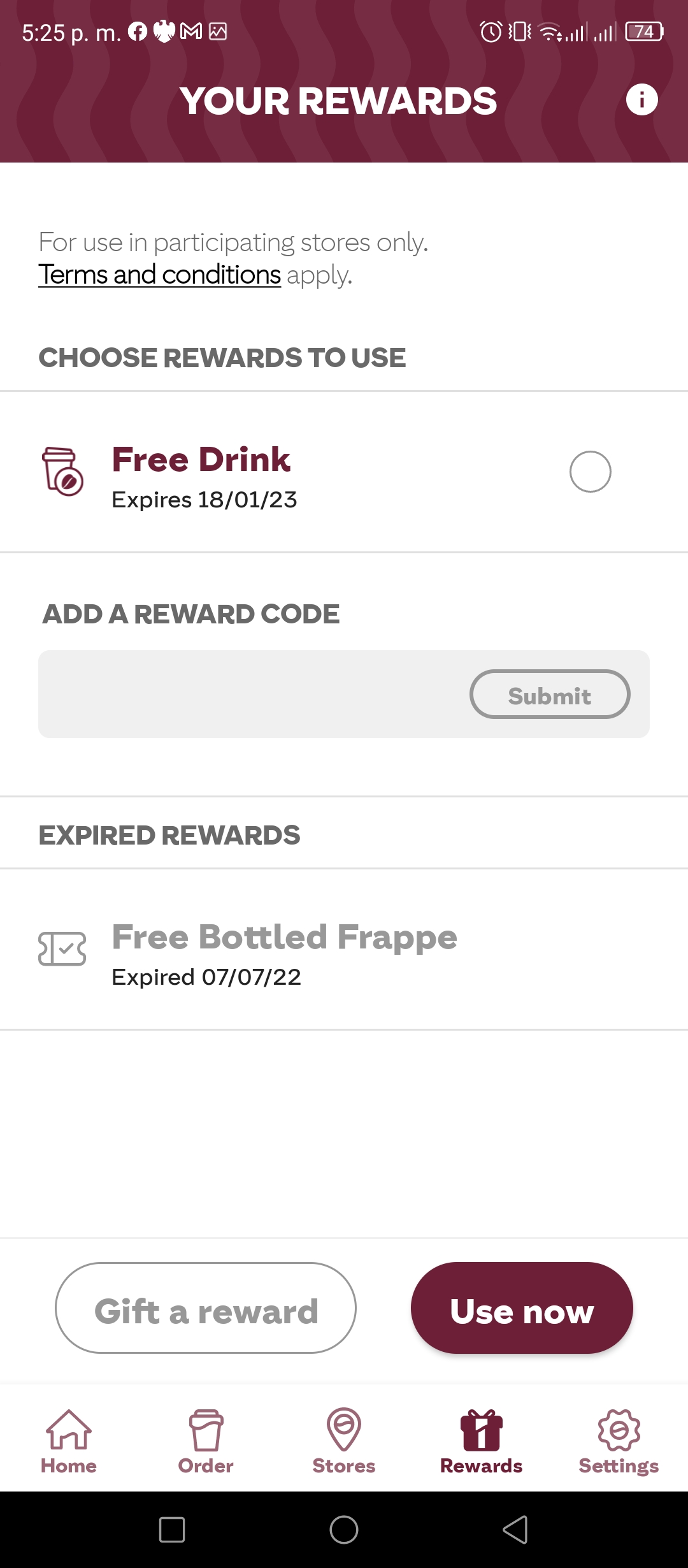Go to the Home tab
Screen dimensions: 688x1568
(69, 1442)
